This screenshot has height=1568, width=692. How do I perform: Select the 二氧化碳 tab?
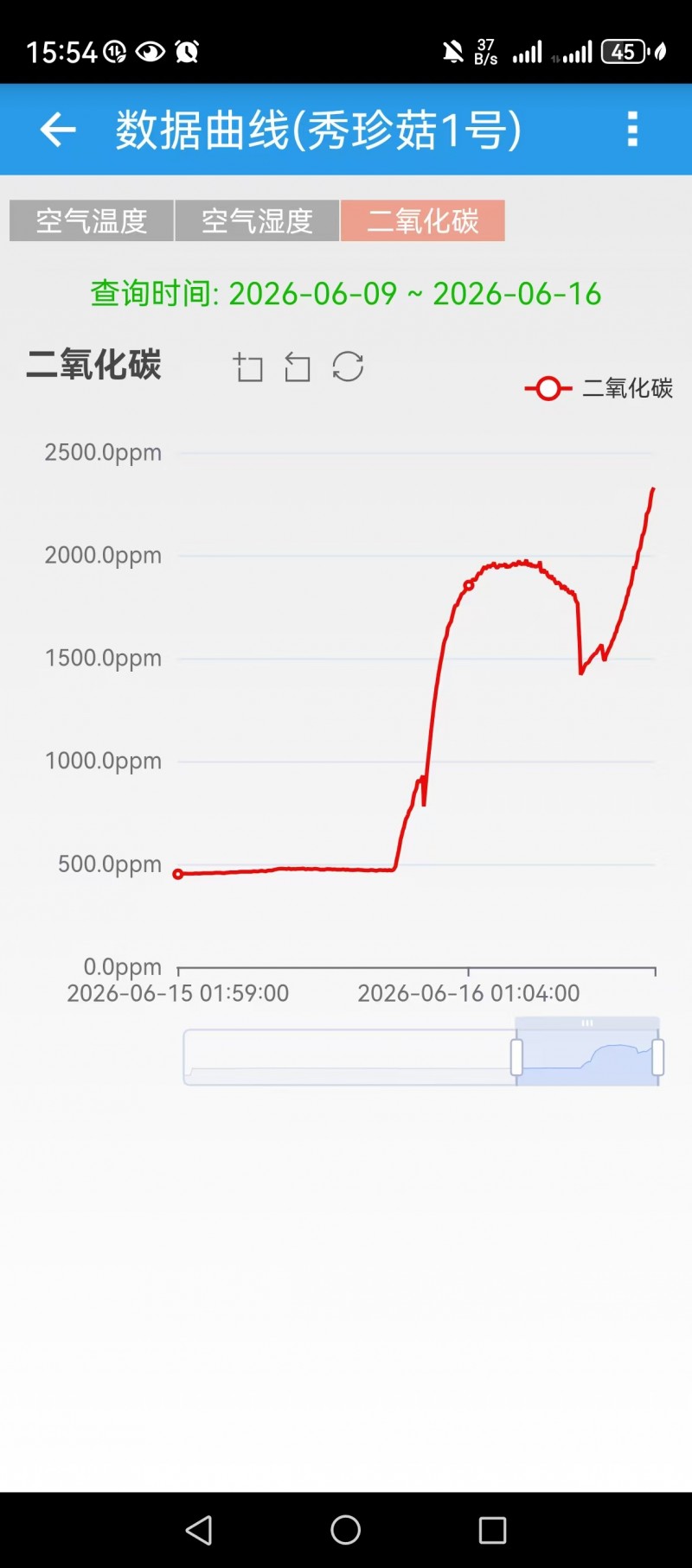point(423,220)
